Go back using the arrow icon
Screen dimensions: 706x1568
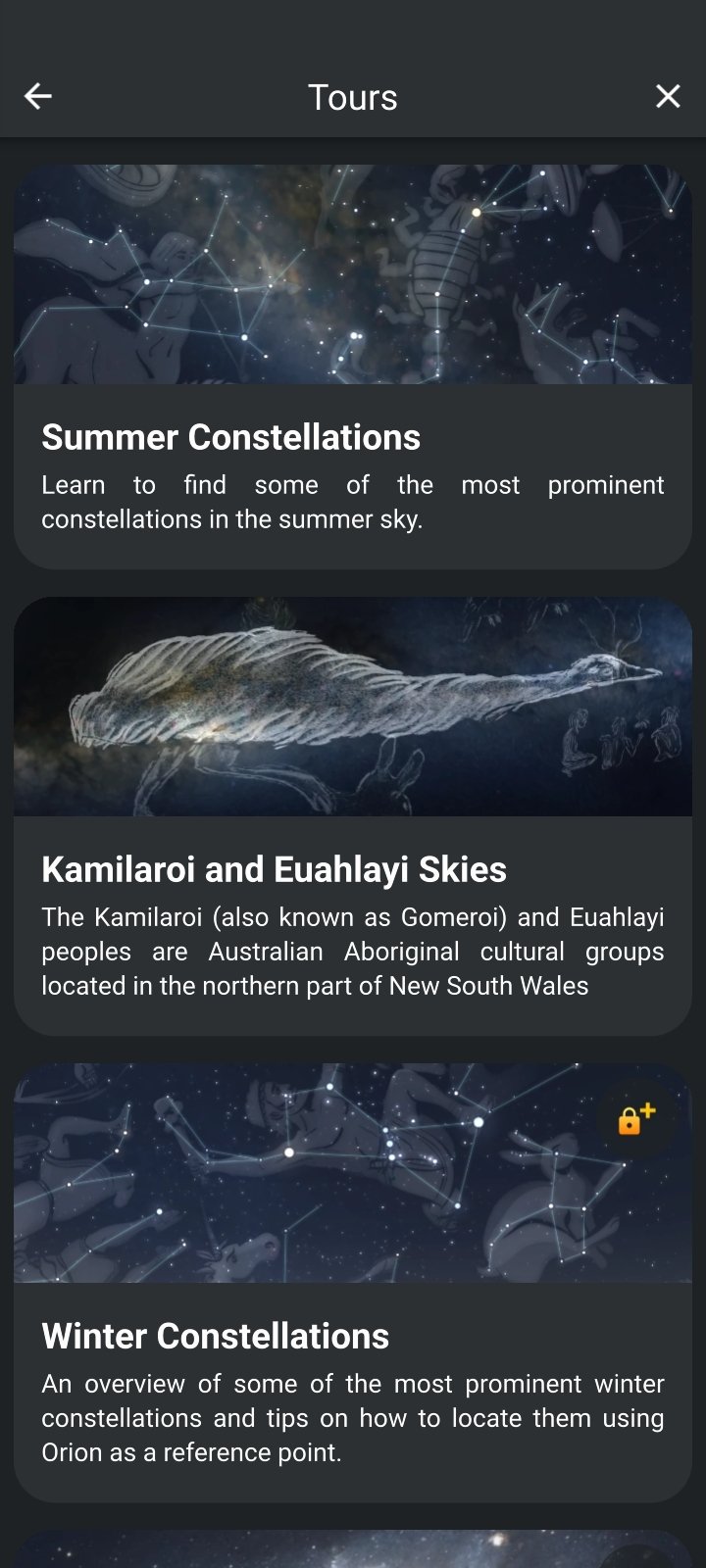click(37, 96)
